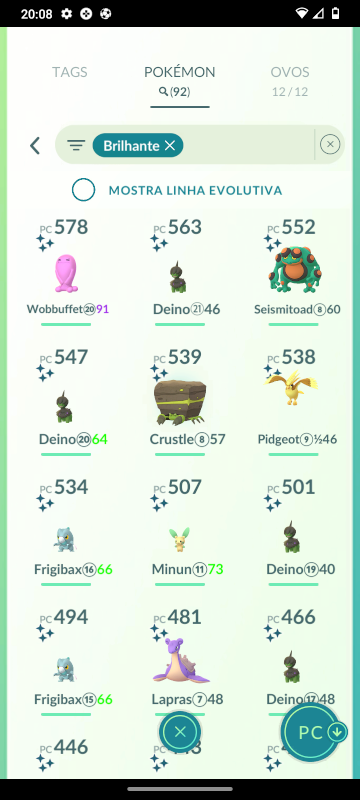This screenshot has height=800, width=360.
Task: Select Frigibax with PC 534
Action: [66, 531]
